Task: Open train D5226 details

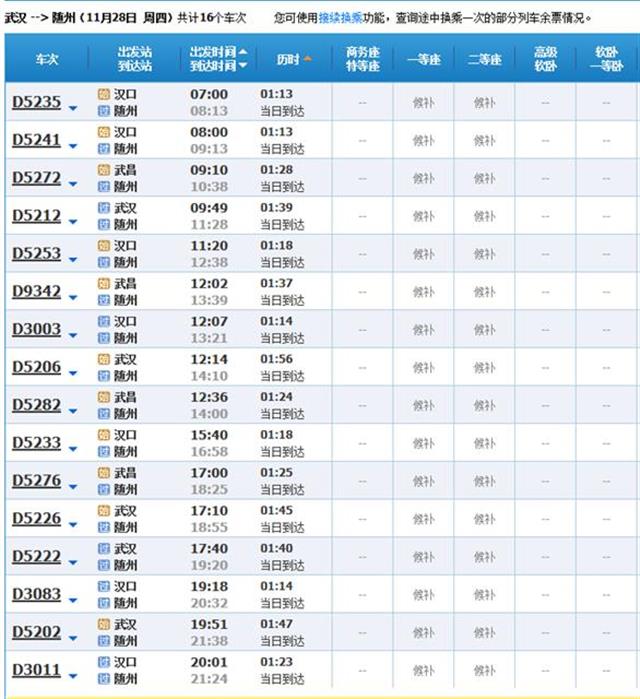Action: [x=36, y=519]
